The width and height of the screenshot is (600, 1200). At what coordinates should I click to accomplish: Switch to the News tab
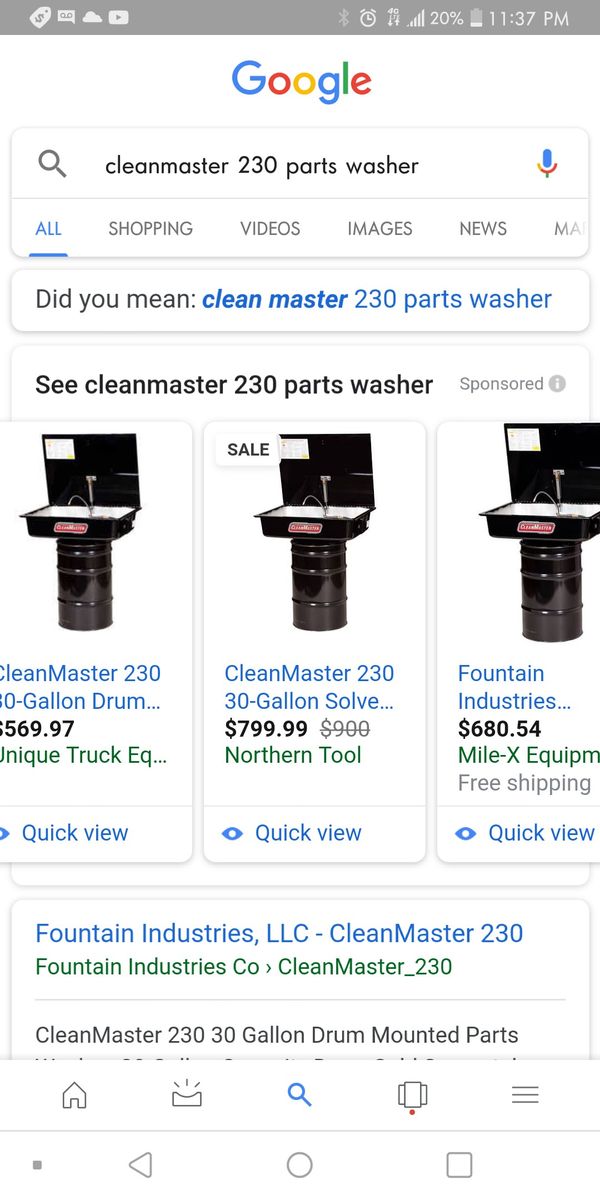[483, 228]
